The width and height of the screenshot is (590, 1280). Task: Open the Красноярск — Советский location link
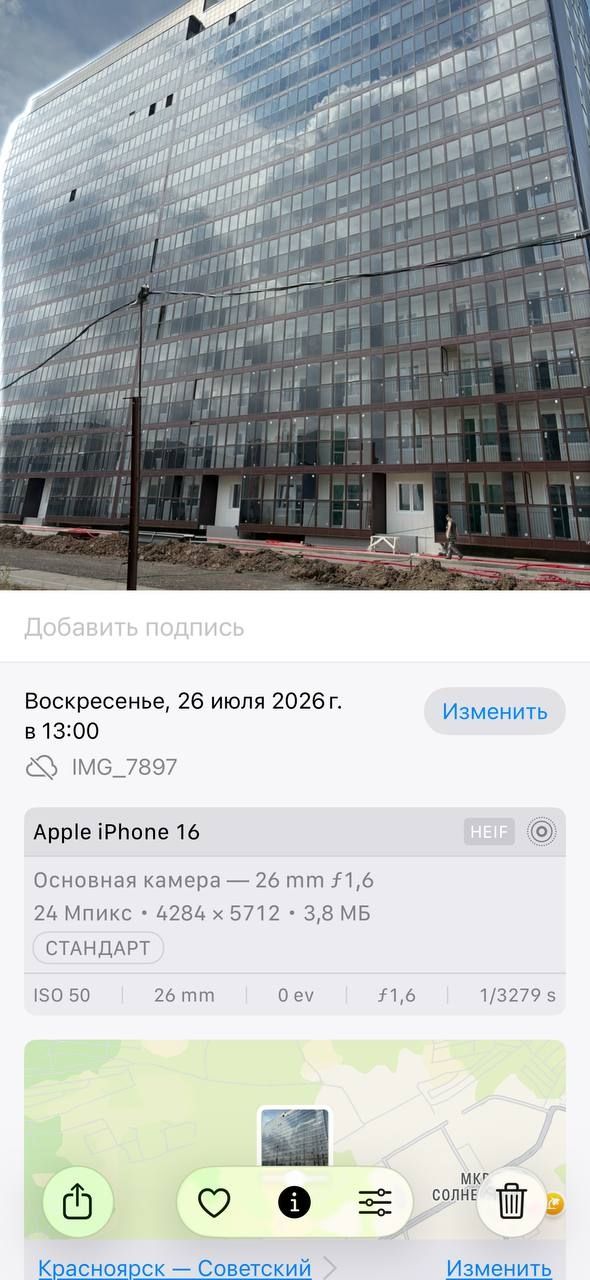[x=175, y=1268]
